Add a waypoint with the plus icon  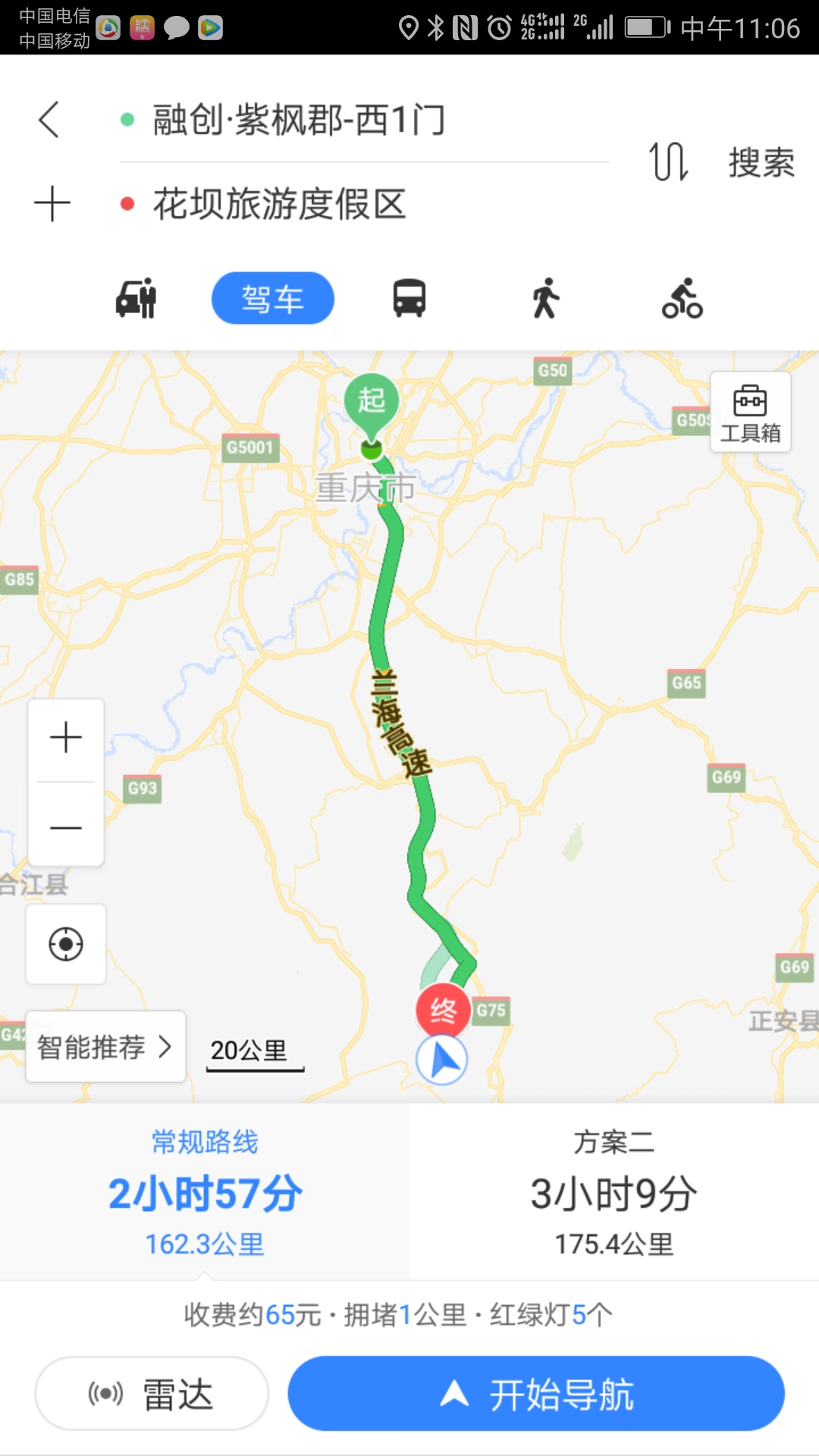(52, 204)
